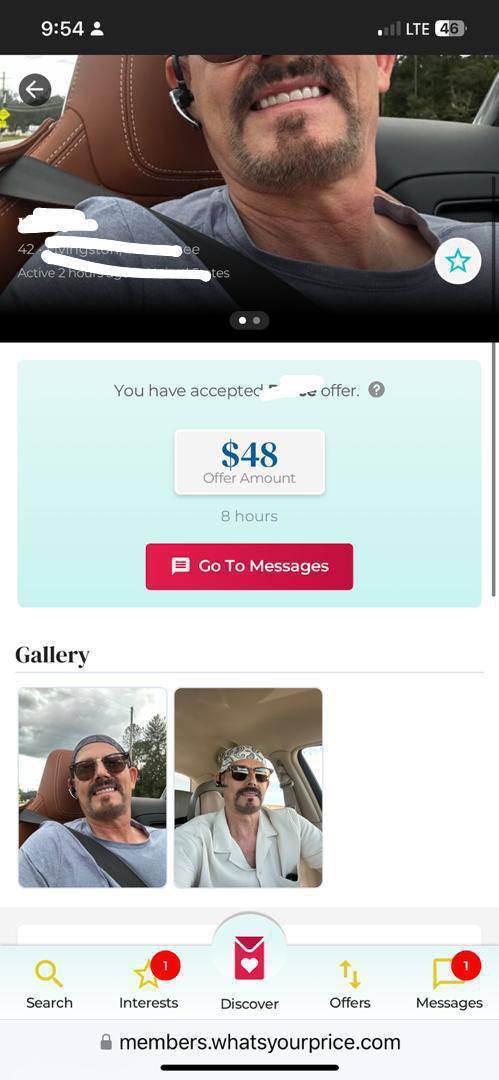Tap Go To Messages button
This screenshot has height=1080, width=499.
tap(249, 566)
